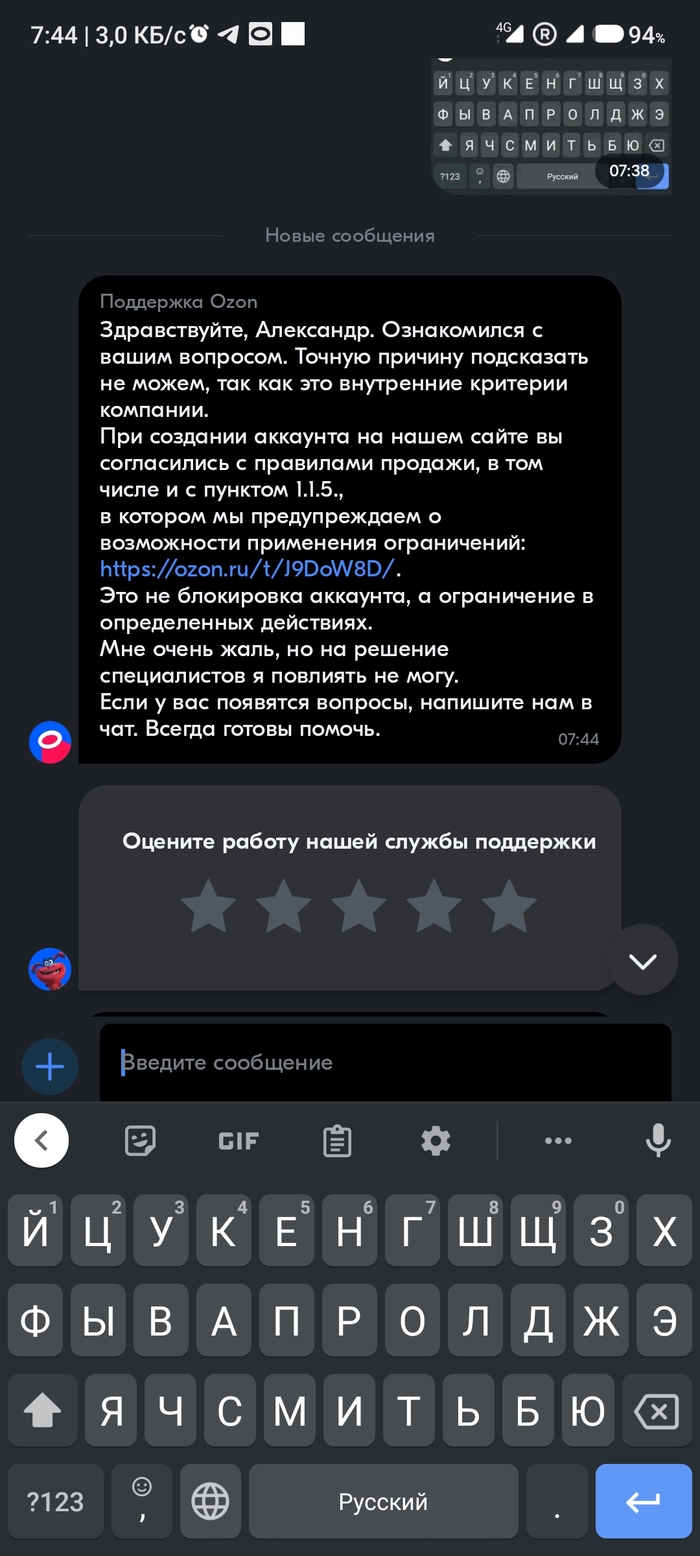Jump to latest messages with down arrow
700x1556 pixels.
click(642, 960)
